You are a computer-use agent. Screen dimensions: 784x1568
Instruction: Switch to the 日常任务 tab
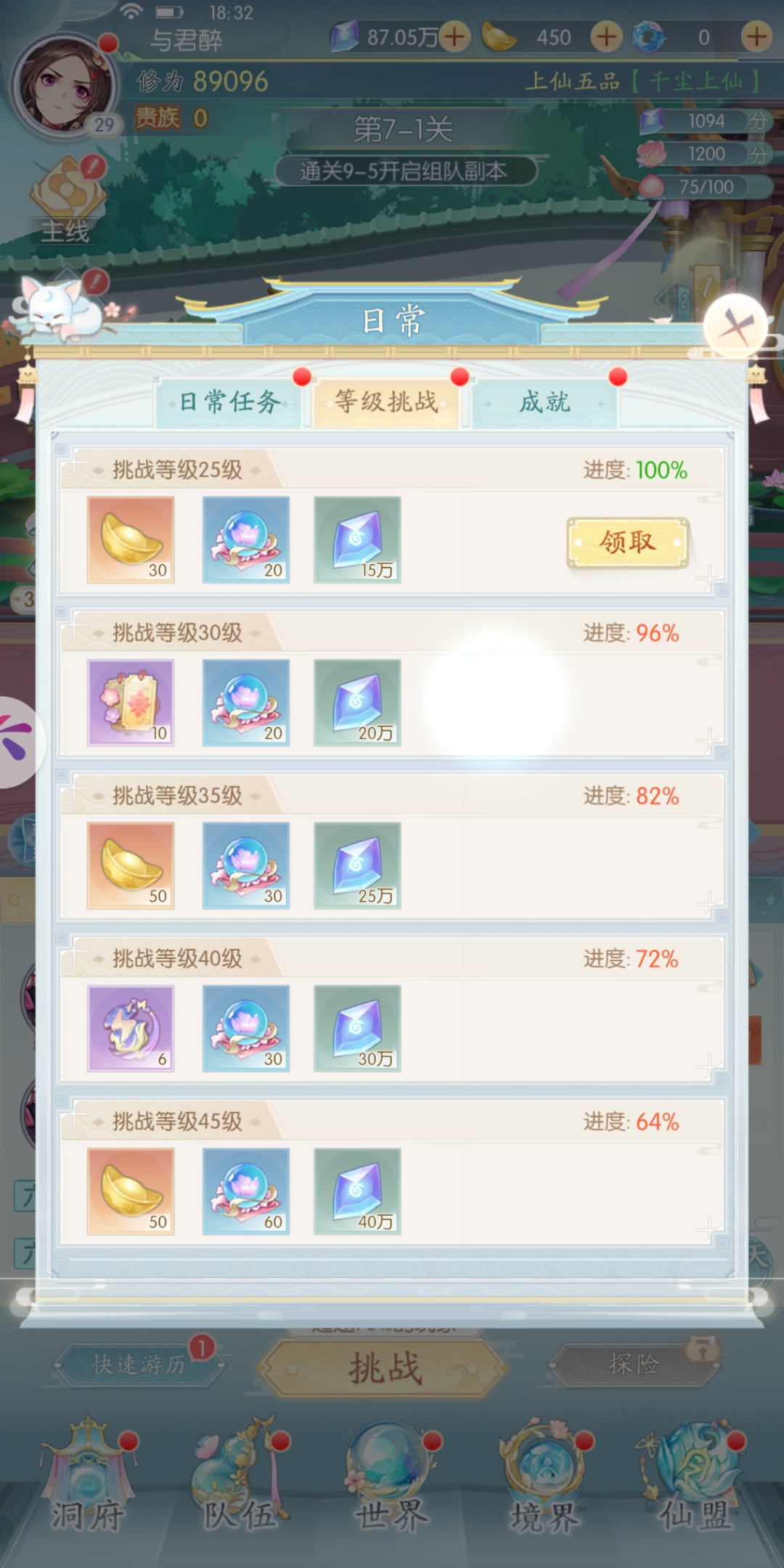229,401
